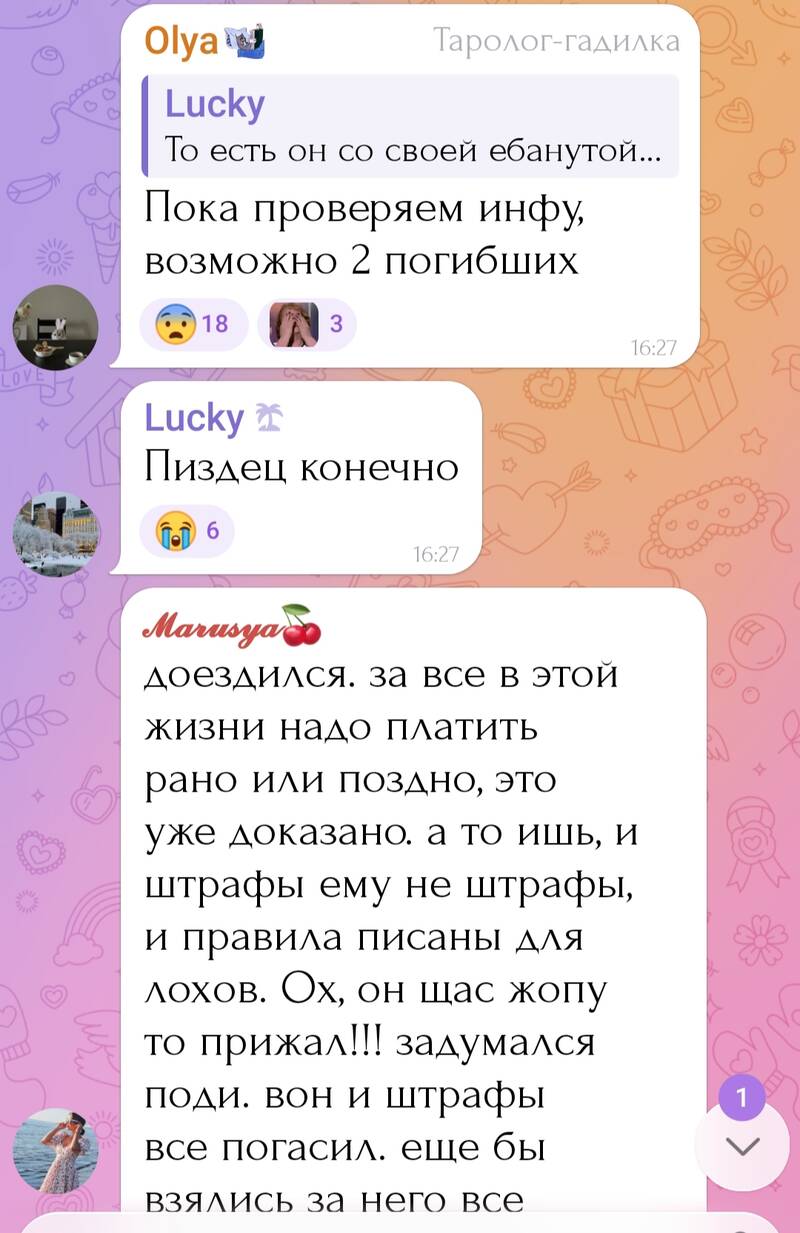Screen dimensions: 800x1233
Task: Tap the covering-face reaction with 3
Action: (306, 324)
